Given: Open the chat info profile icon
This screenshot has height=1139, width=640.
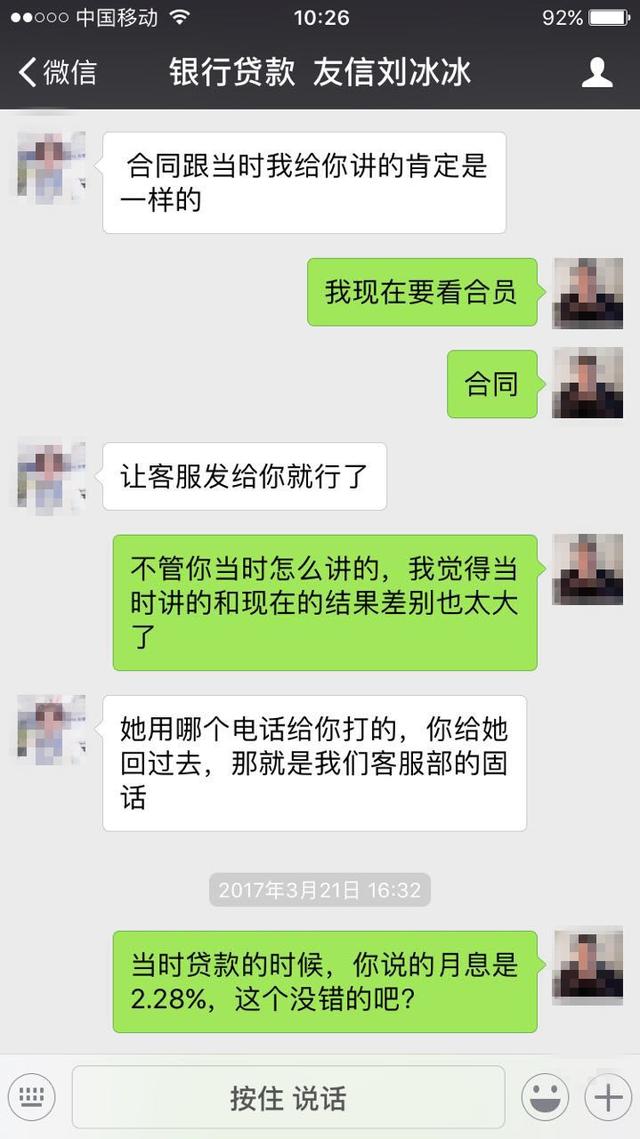Looking at the screenshot, I should tap(597, 72).
